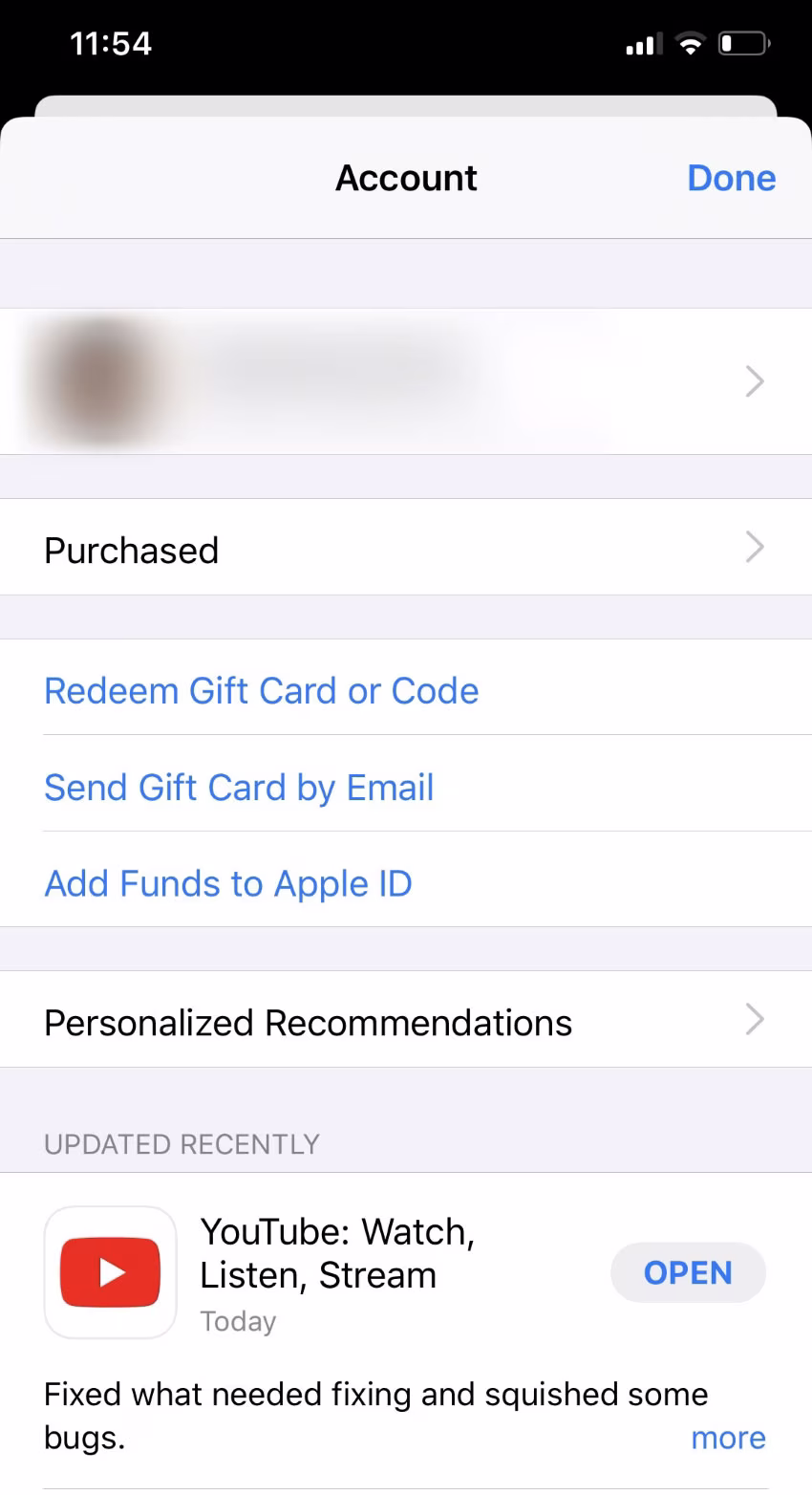Choose Send Gift Card by Email
Image resolution: width=812 pixels, height=1495 pixels.
pos(239,787)
